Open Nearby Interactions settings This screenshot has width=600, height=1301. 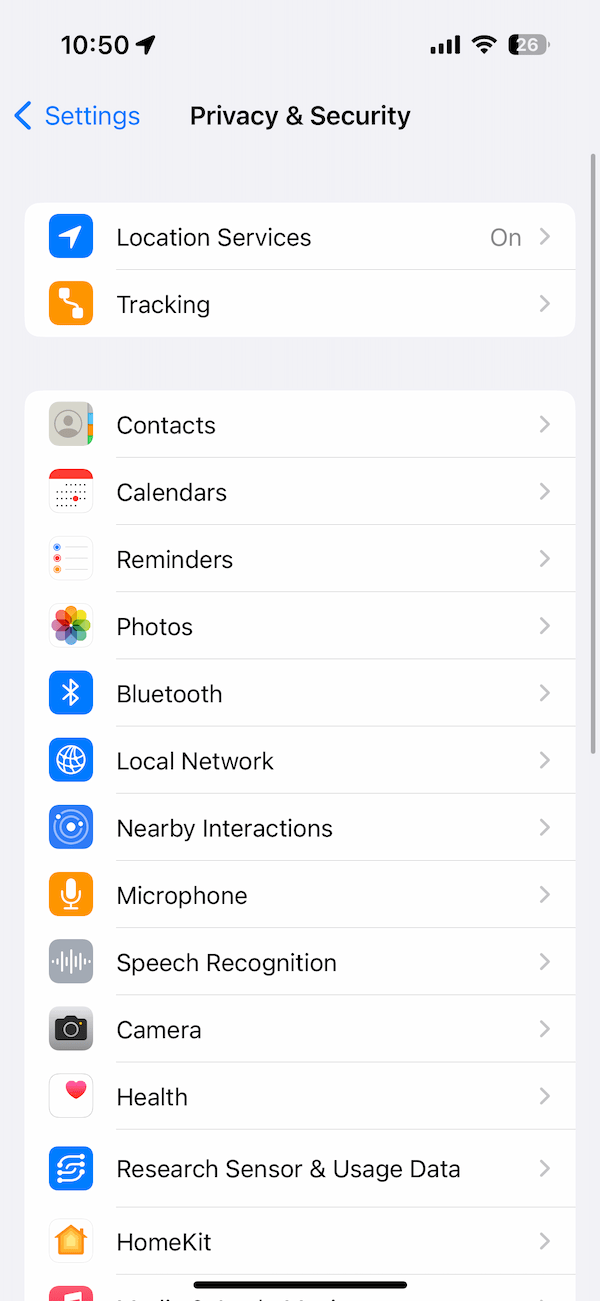pos(300,828)
